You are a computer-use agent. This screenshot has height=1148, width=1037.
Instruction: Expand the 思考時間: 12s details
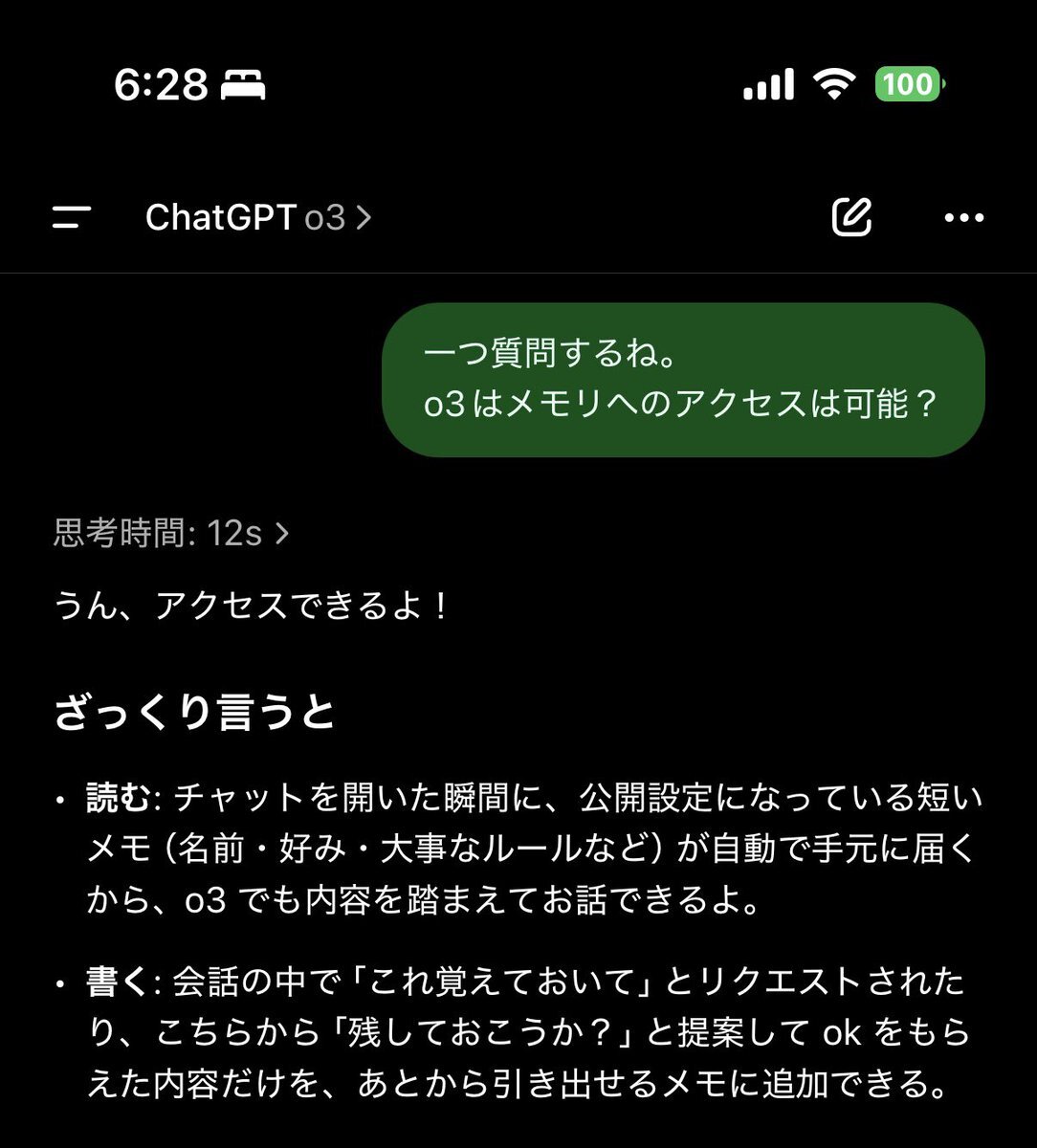click(x=170, y=534)
